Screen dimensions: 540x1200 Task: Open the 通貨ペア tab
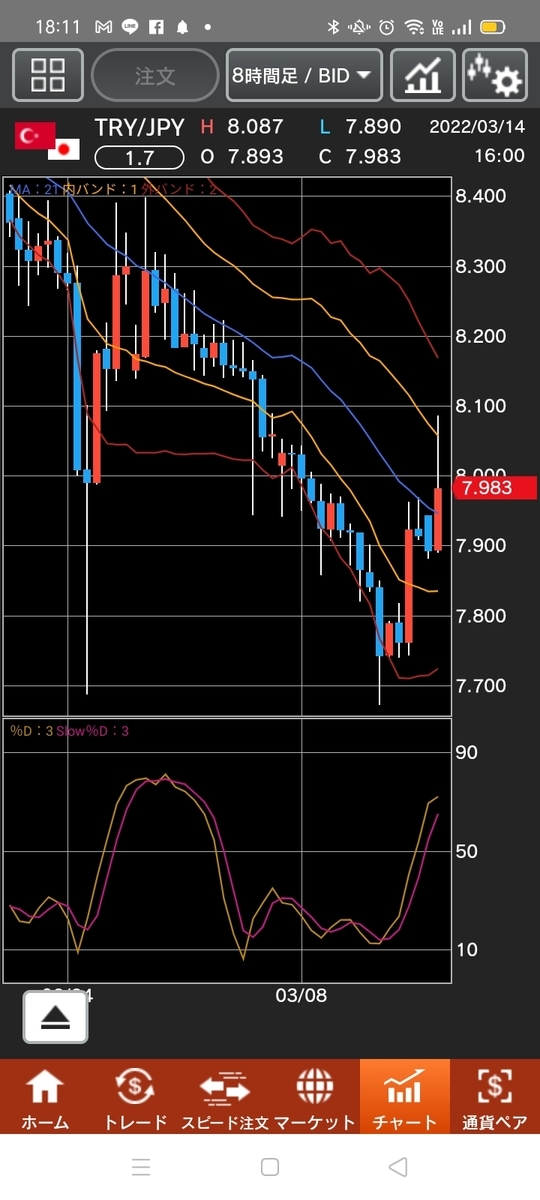(495, 1097)
